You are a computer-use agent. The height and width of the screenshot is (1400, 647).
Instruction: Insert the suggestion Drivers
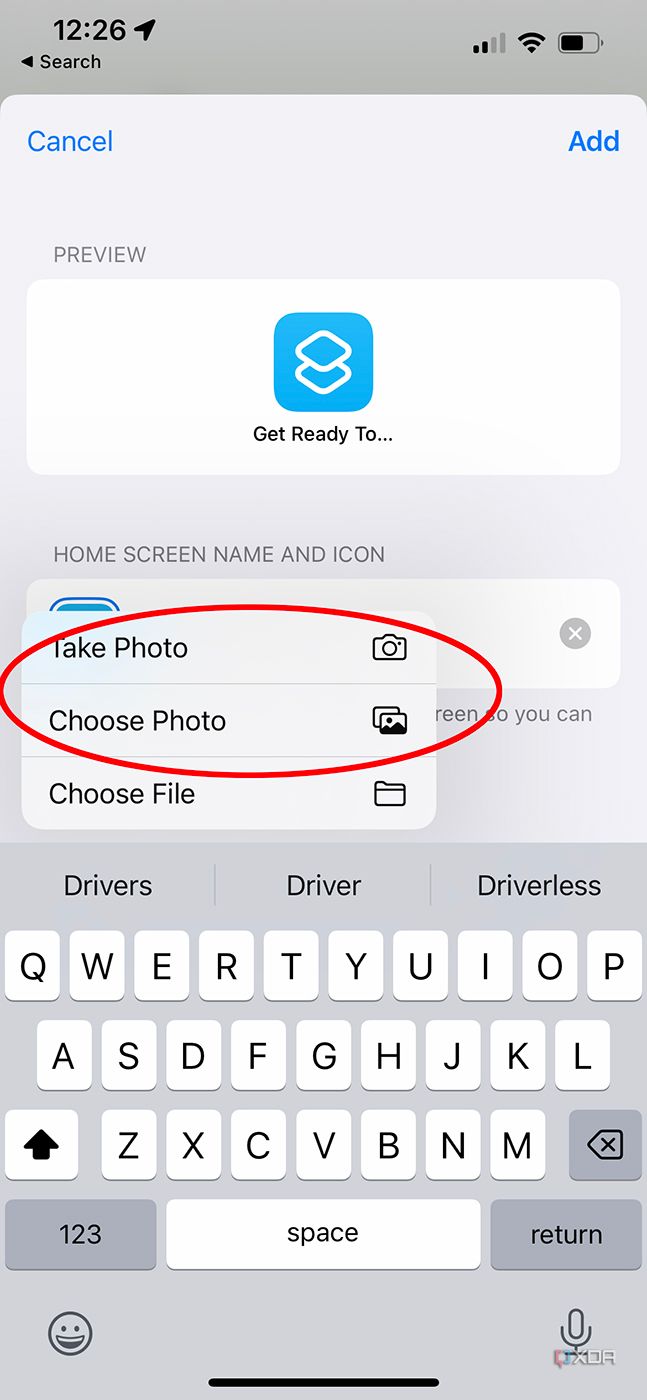tap(108, 886)
